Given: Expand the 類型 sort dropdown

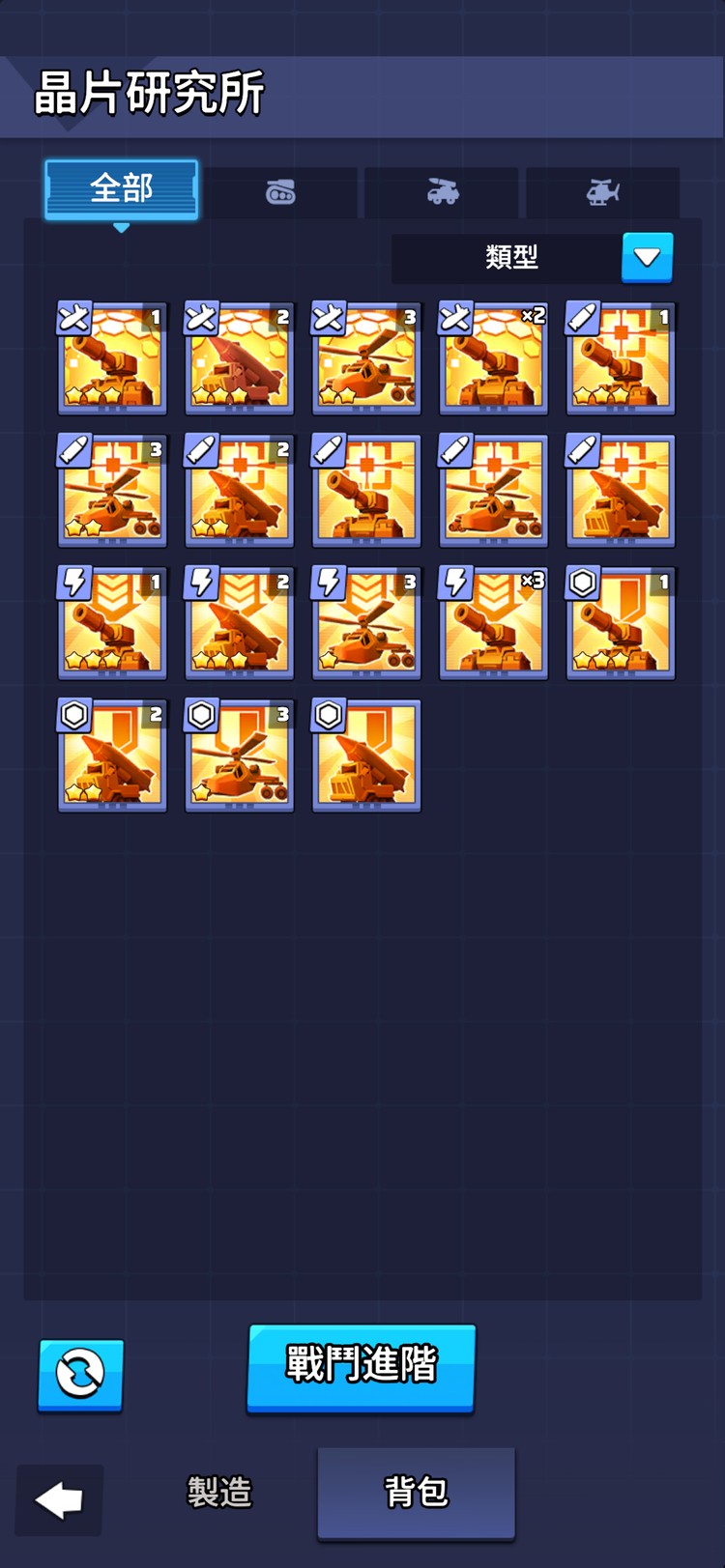Looking at the screenshot, I should 647,257.
